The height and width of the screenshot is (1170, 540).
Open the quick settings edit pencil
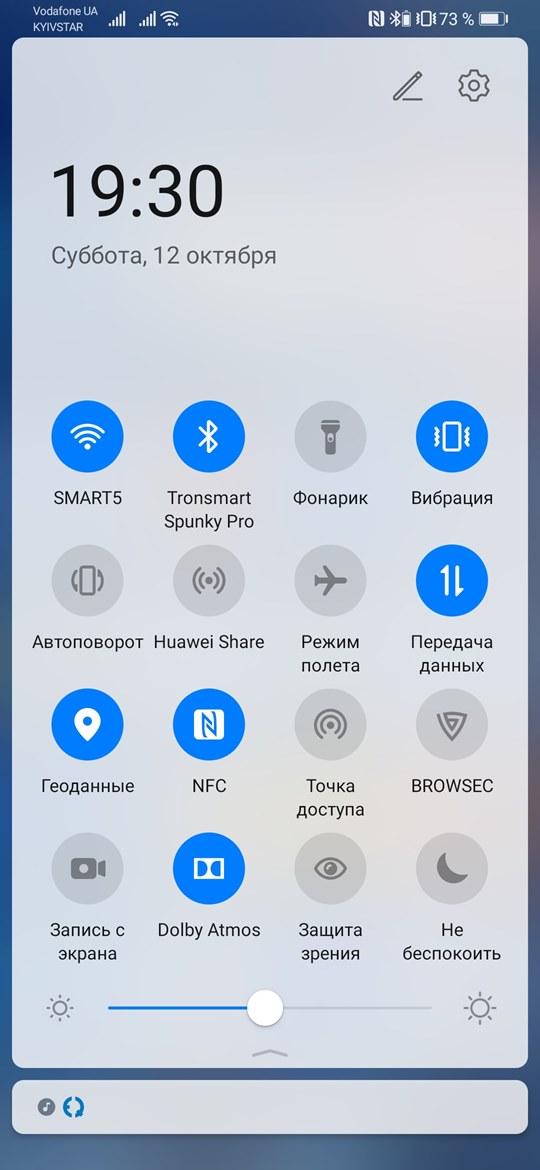408,87
